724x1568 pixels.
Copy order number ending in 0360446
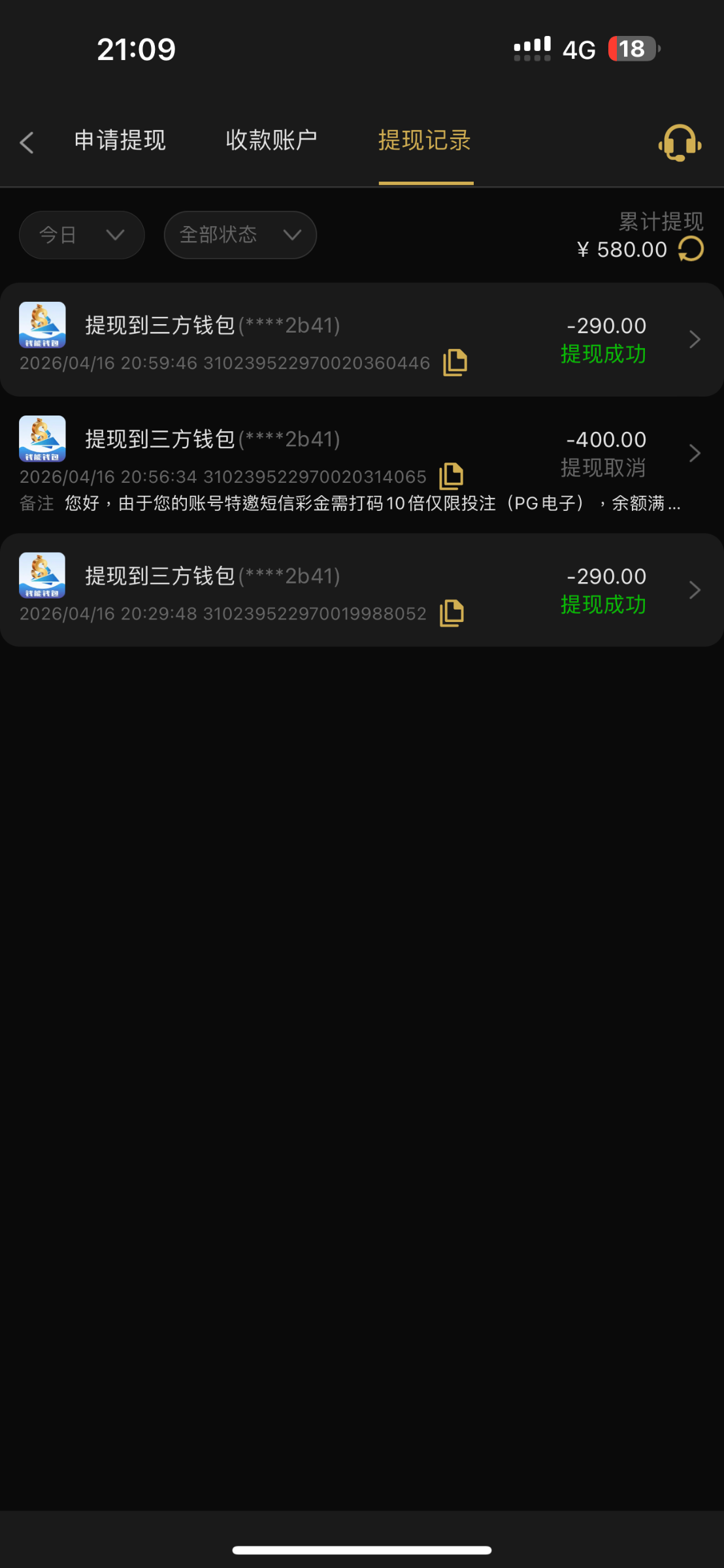pyautogui.click(x=455, y=362)
